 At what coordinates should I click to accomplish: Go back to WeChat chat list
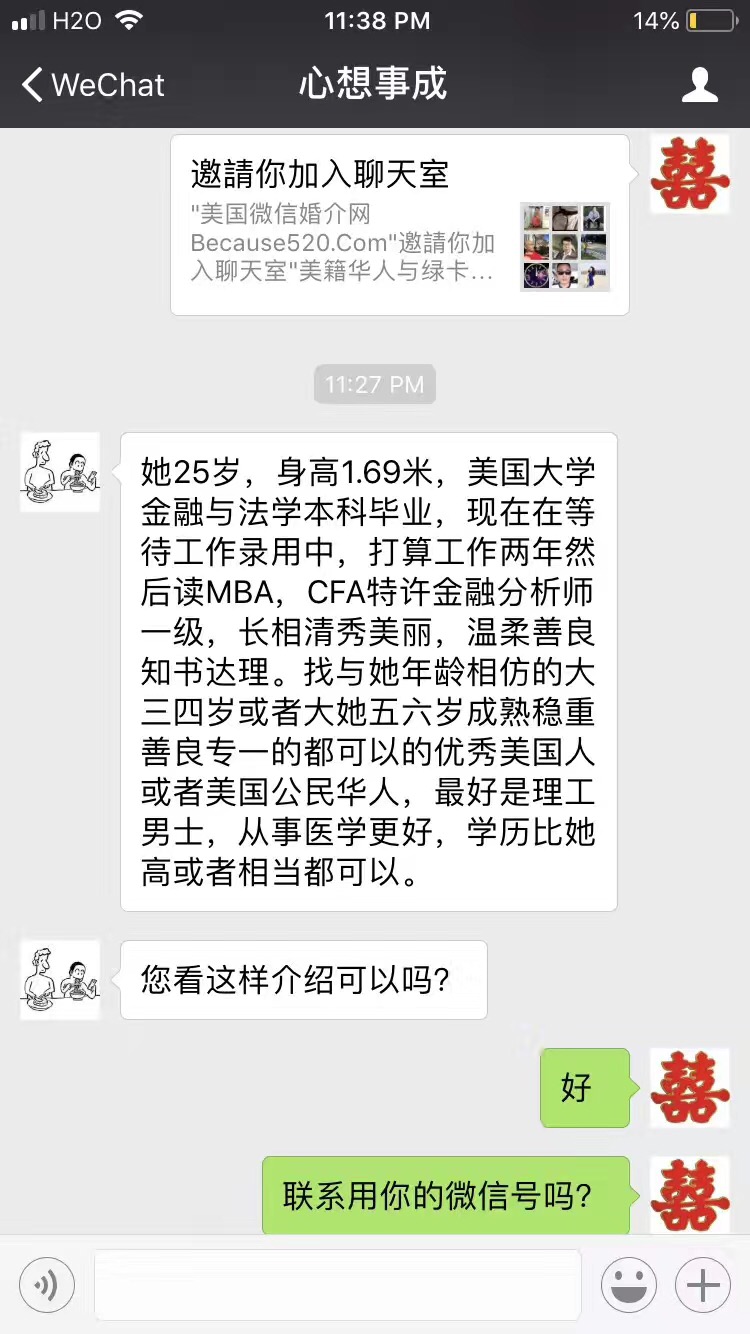92,85
